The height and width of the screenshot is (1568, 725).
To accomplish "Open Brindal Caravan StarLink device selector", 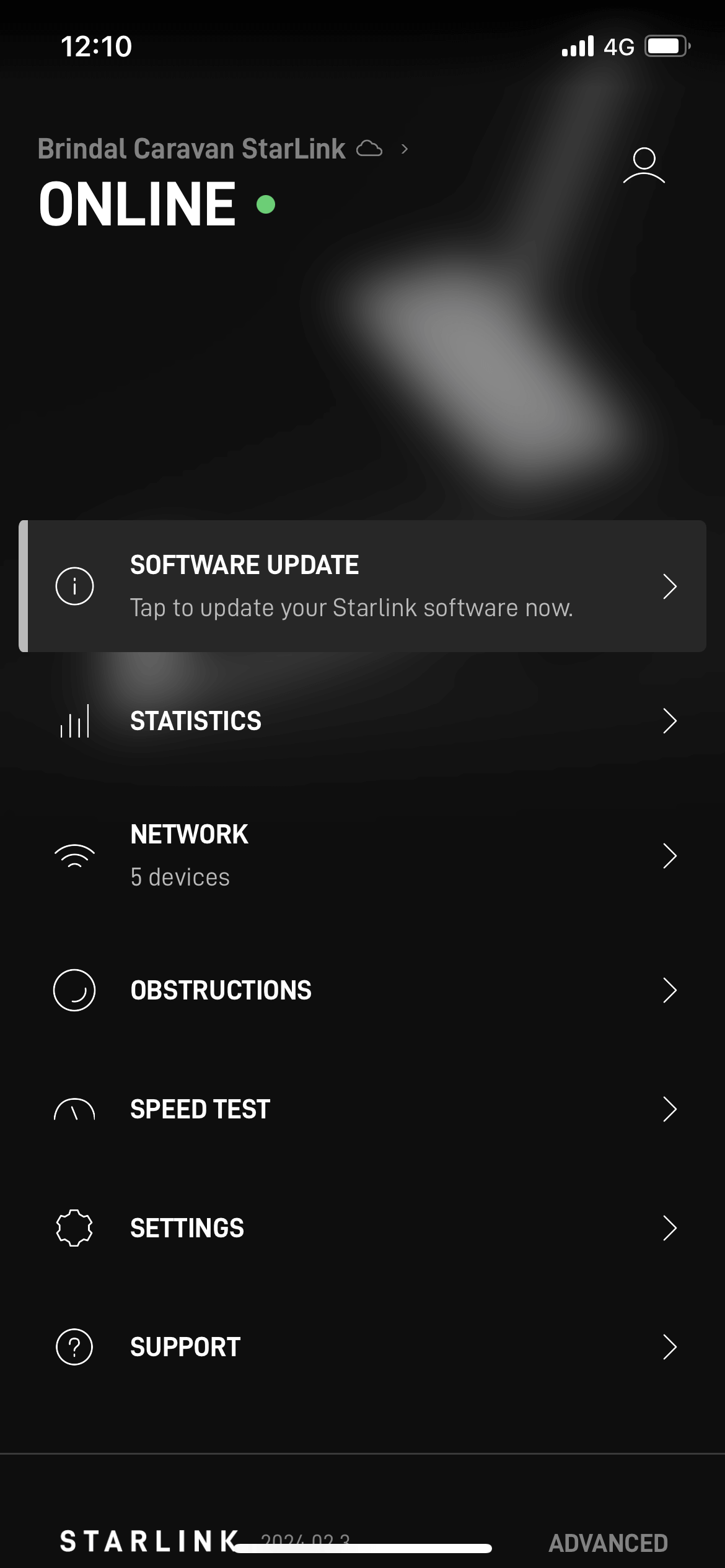I will 222,149.
